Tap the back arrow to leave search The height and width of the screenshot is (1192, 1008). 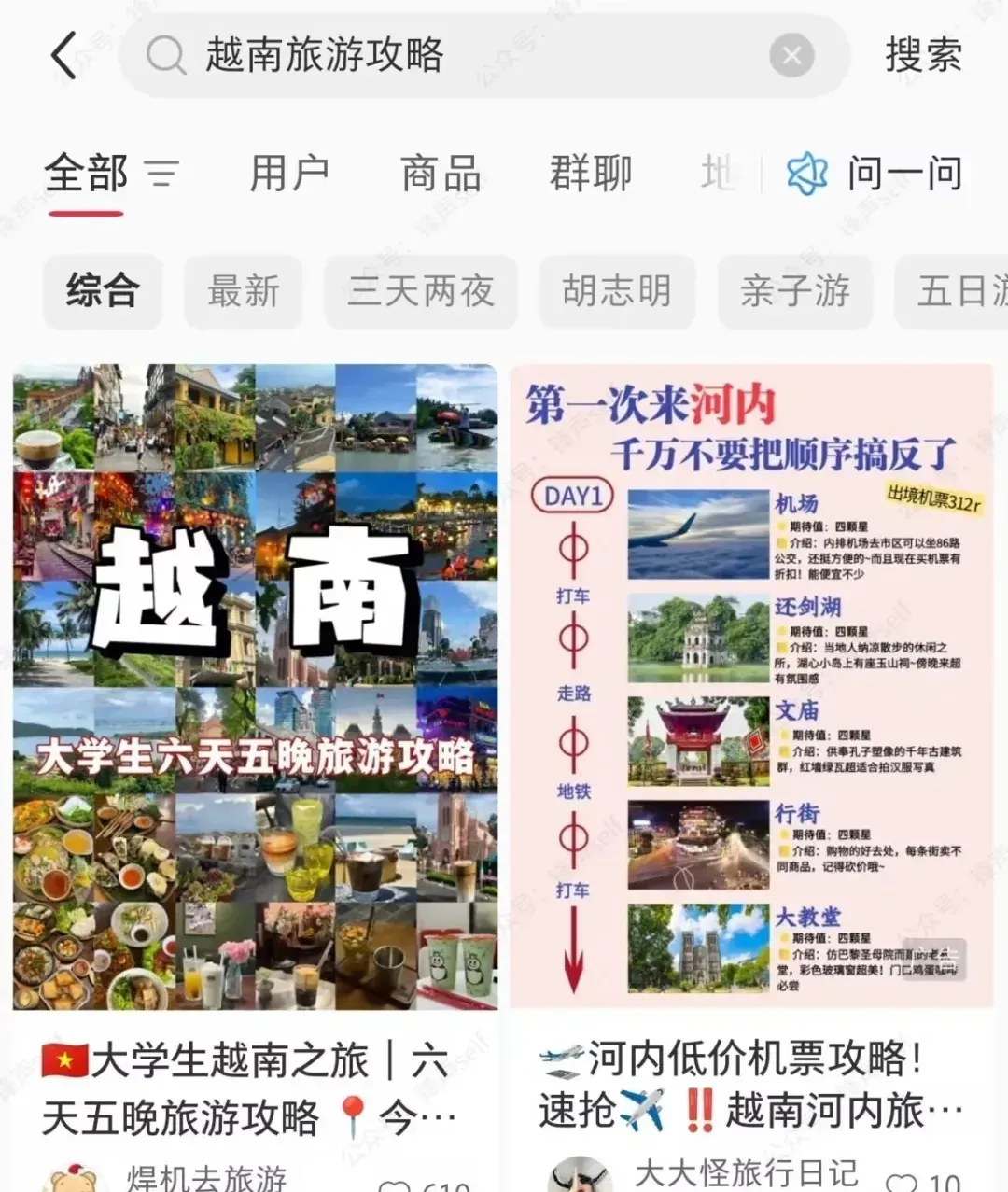(63, 56)
